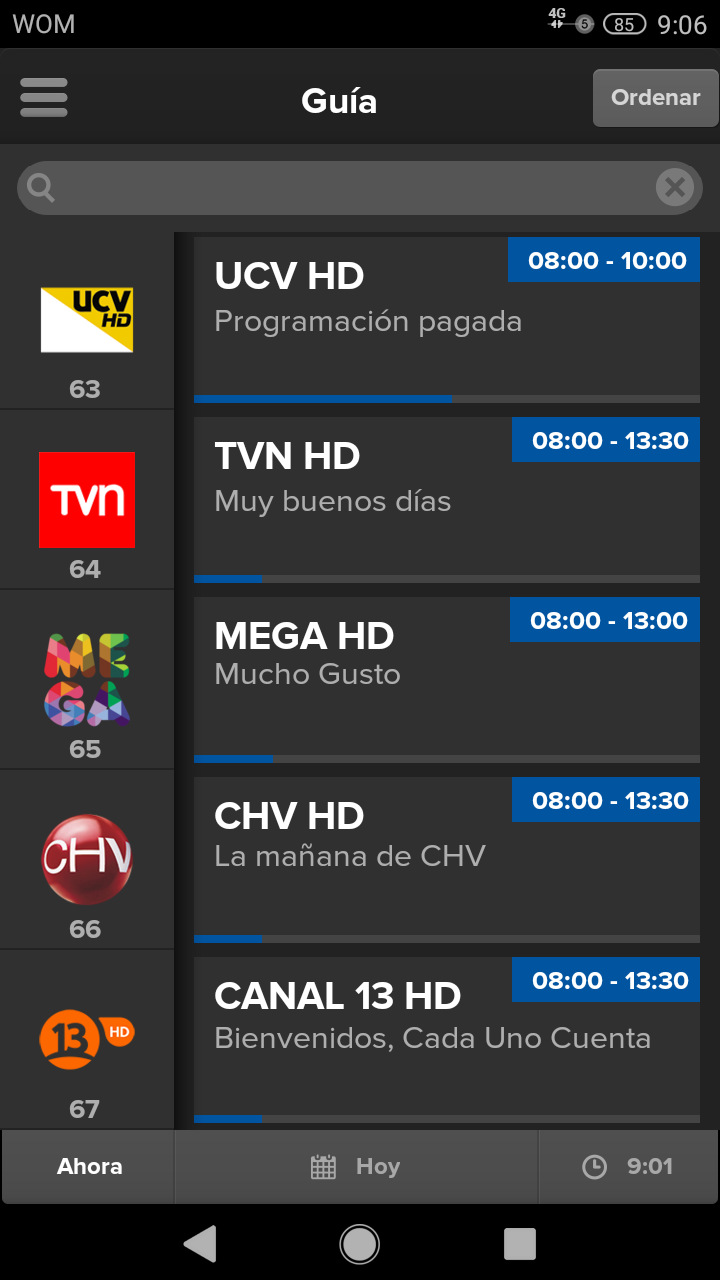The width and height of the screenshot is (720, 1280).
Task: Switch to the Ahora tab
Action: pyautogui.click(x=89, y=1167)
